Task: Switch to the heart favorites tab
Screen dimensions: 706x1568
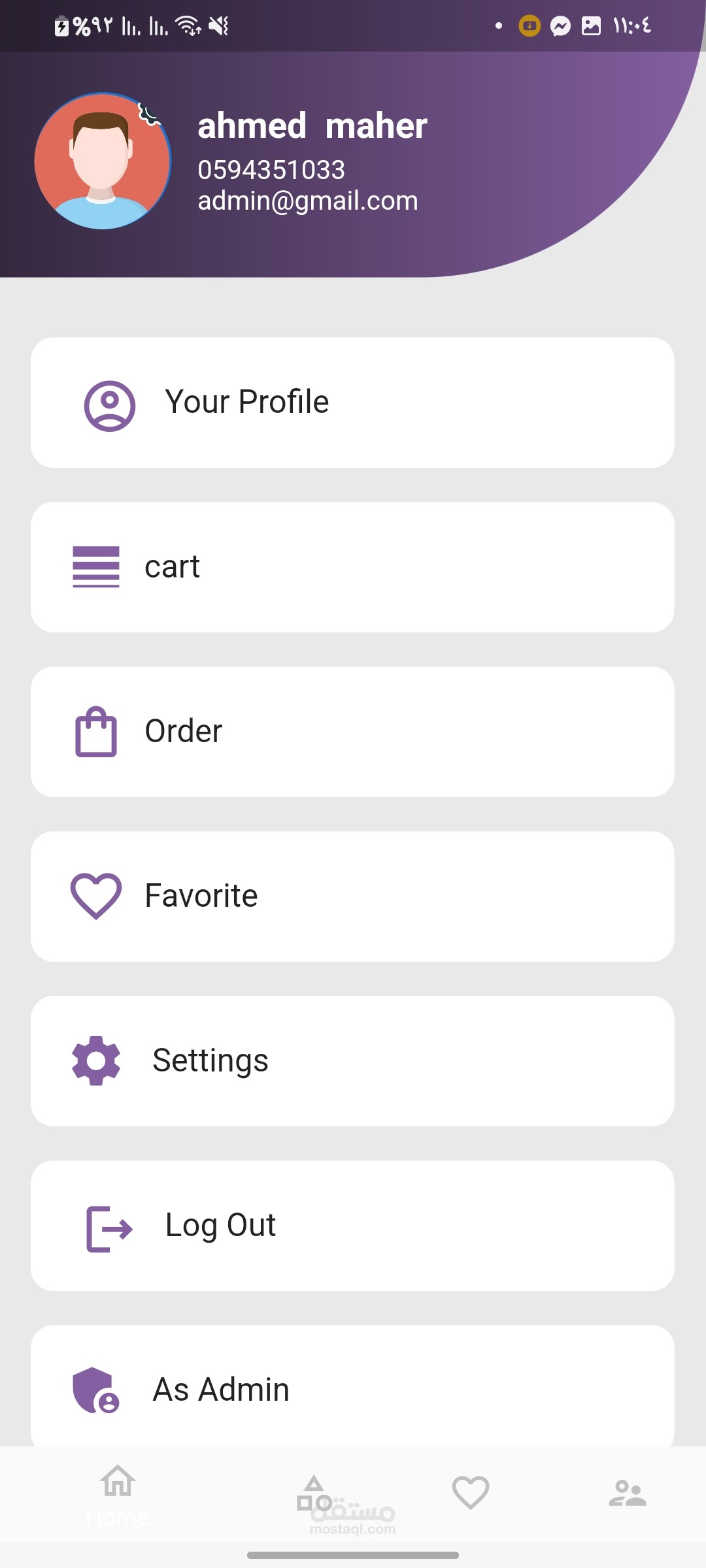Action: (x=471, y=1494)
